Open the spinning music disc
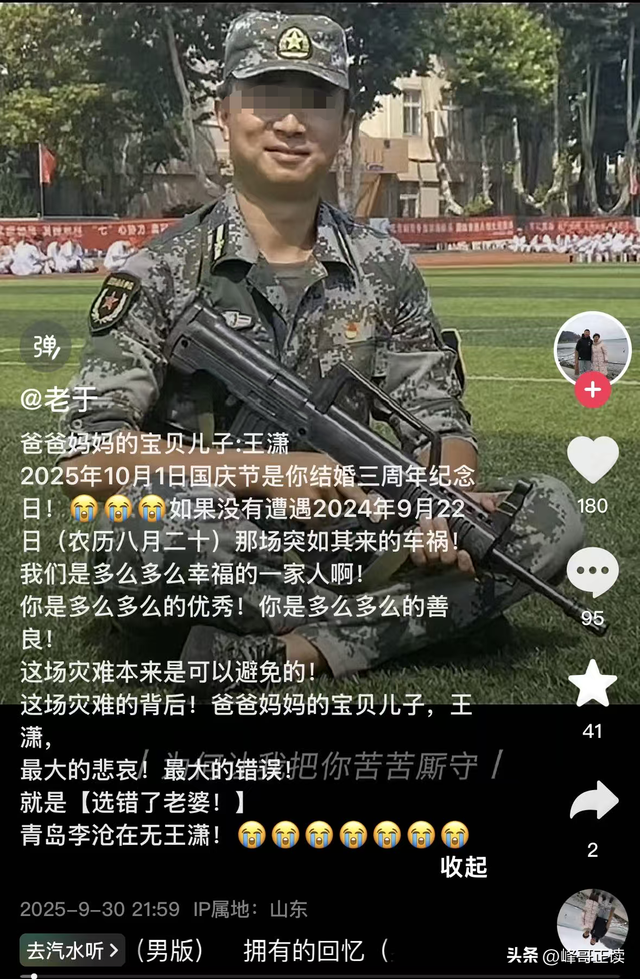 tap(592, 921)
